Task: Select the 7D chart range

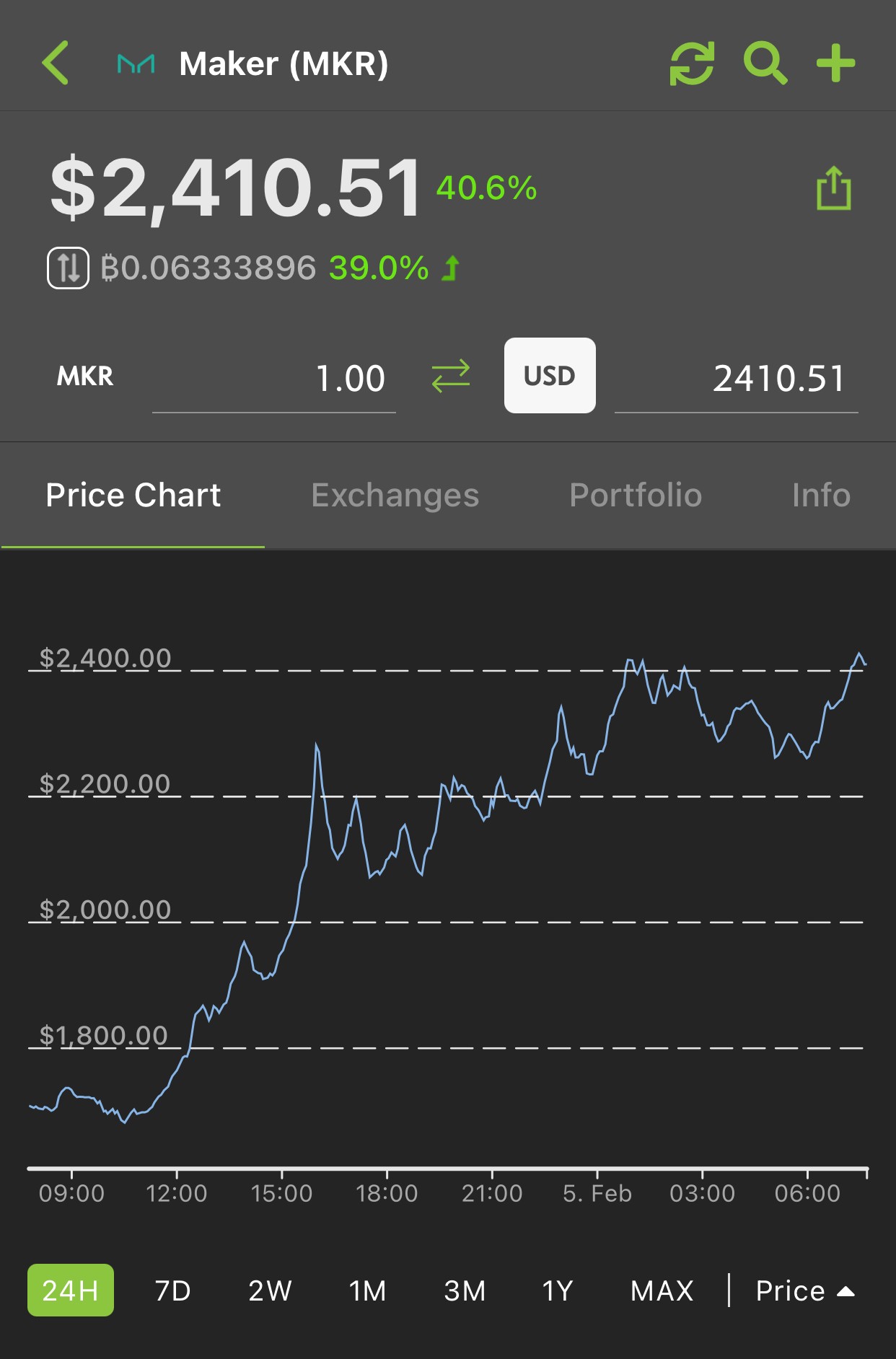Action: 173,1290
